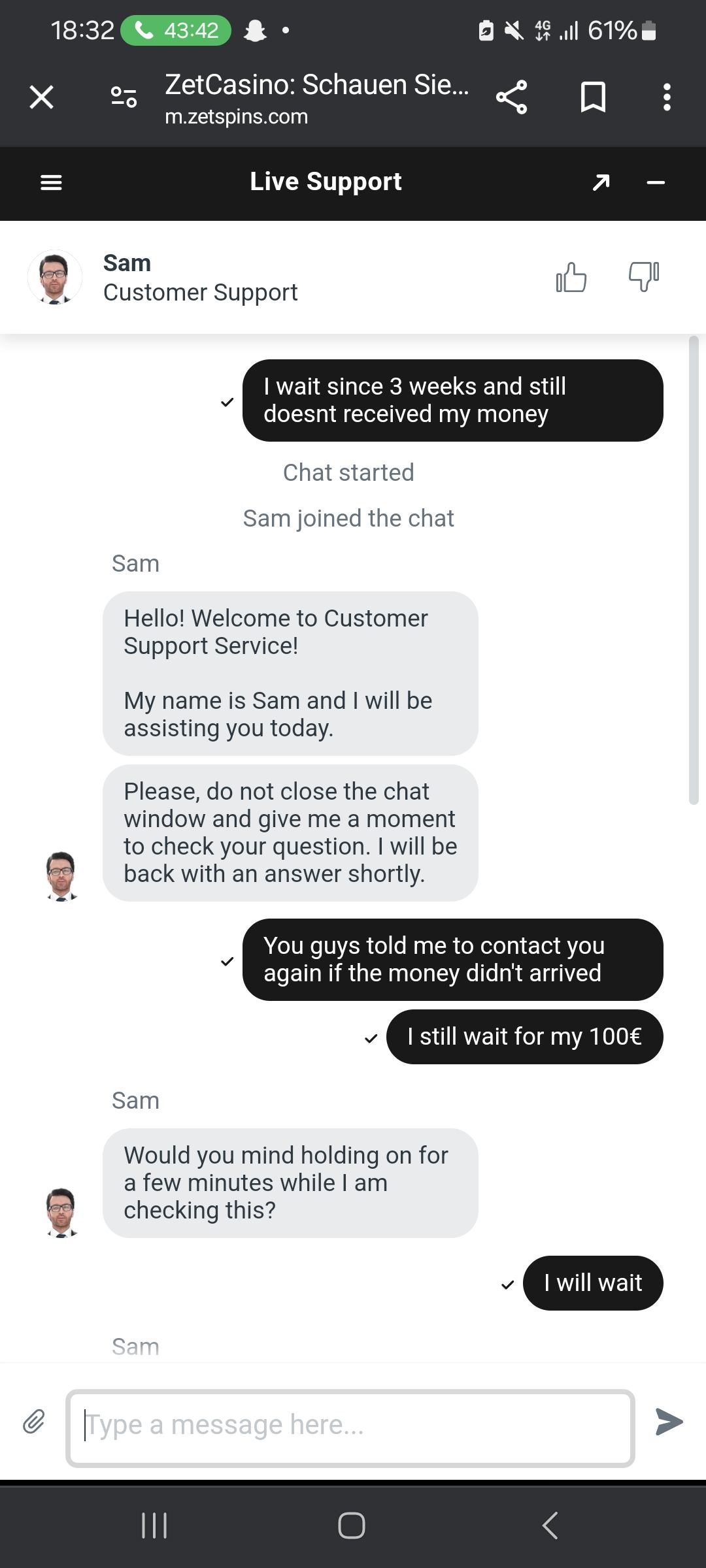This screenshot has width=706, height=1568.
Task: Minimize the Live Support chat
Action: pyautogui.click(x=655, y=182)
